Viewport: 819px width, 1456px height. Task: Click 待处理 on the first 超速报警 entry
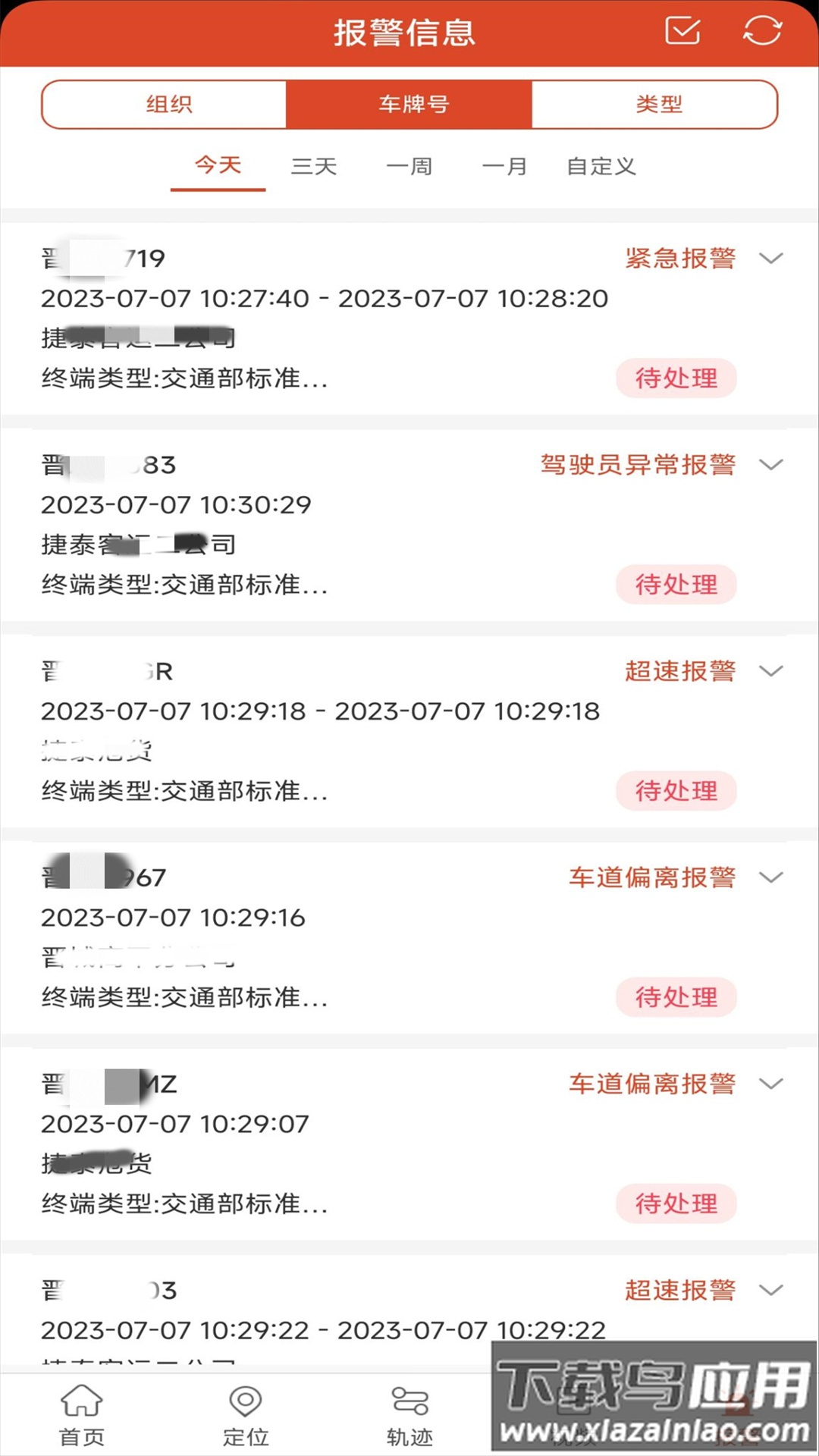pyautogui.click(x=676, y=791)
